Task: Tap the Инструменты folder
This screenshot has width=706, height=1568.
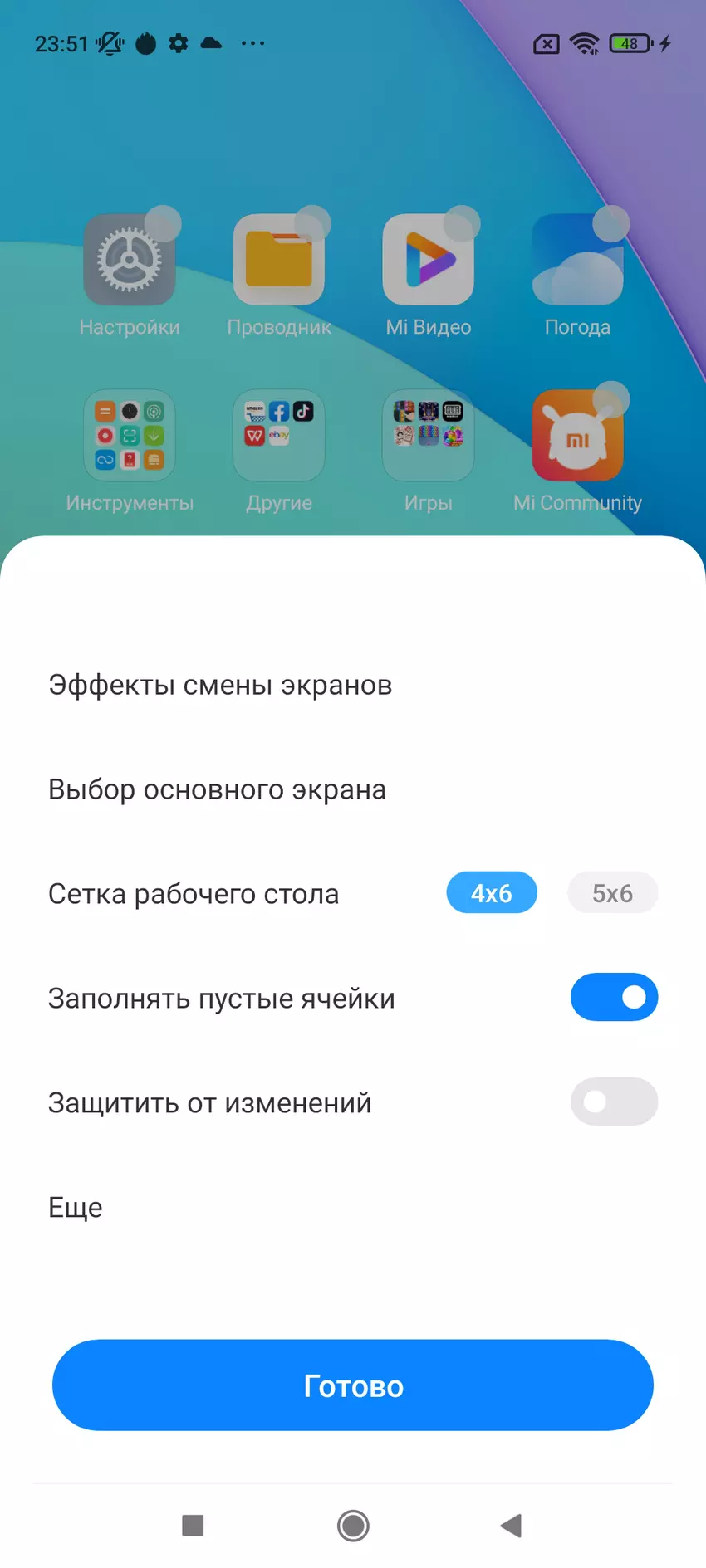Action: (x=130, y=436)
